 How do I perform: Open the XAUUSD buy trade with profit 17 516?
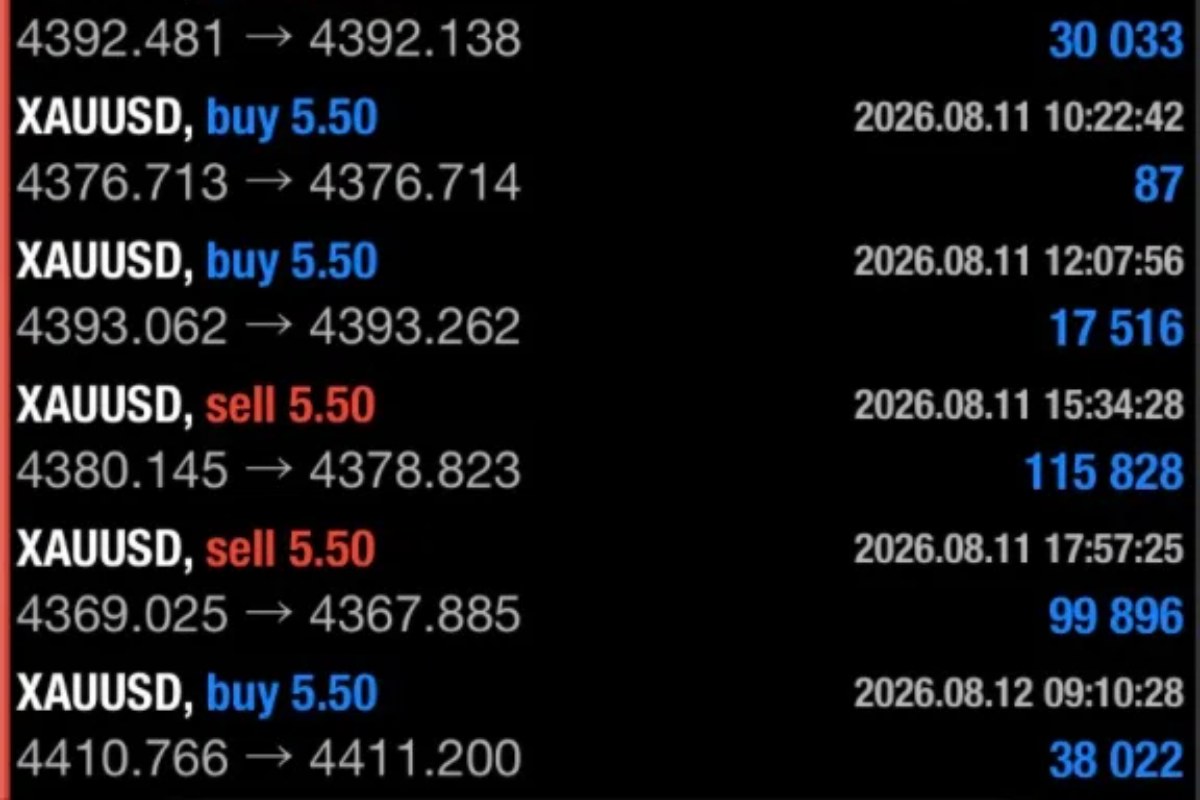[x=600, y=296]
